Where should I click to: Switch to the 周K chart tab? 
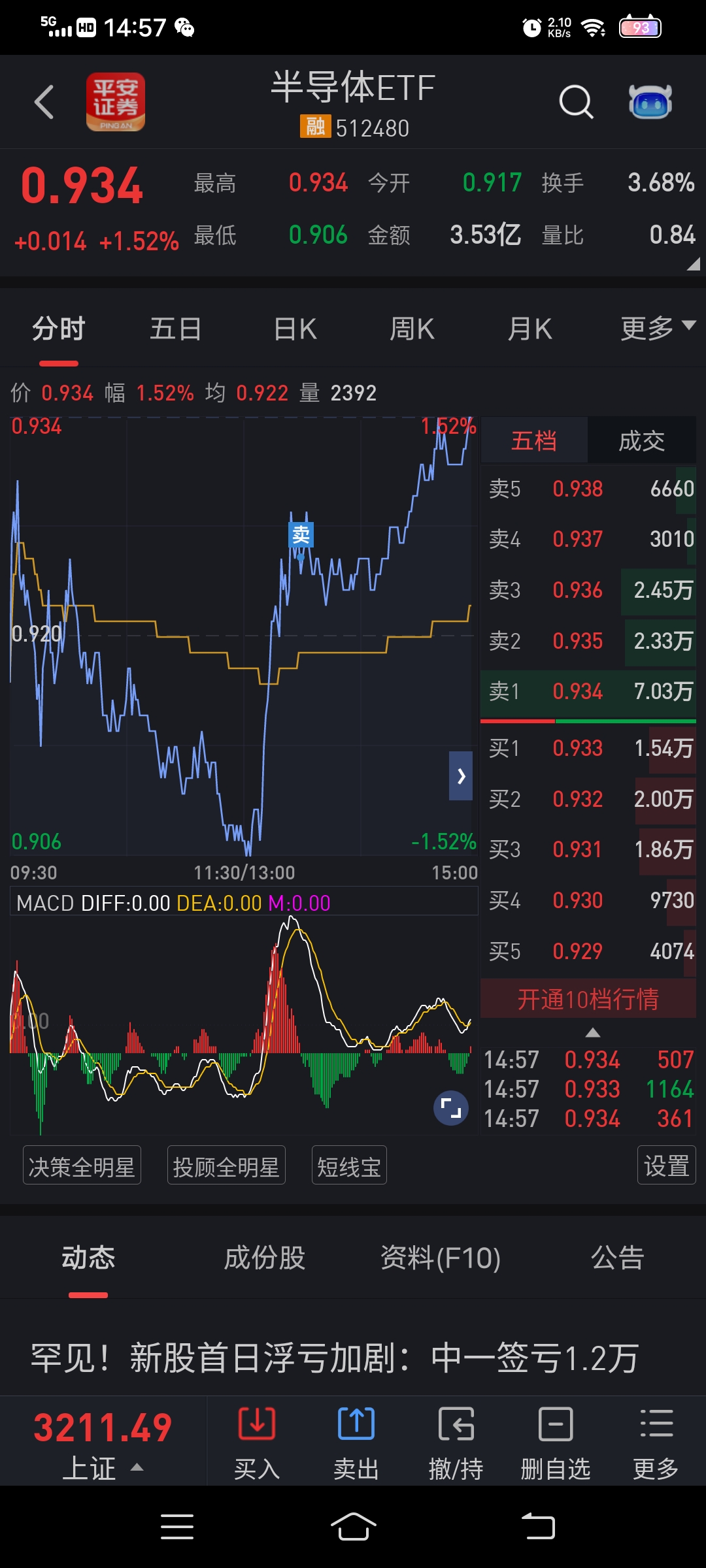coord(412,329)
